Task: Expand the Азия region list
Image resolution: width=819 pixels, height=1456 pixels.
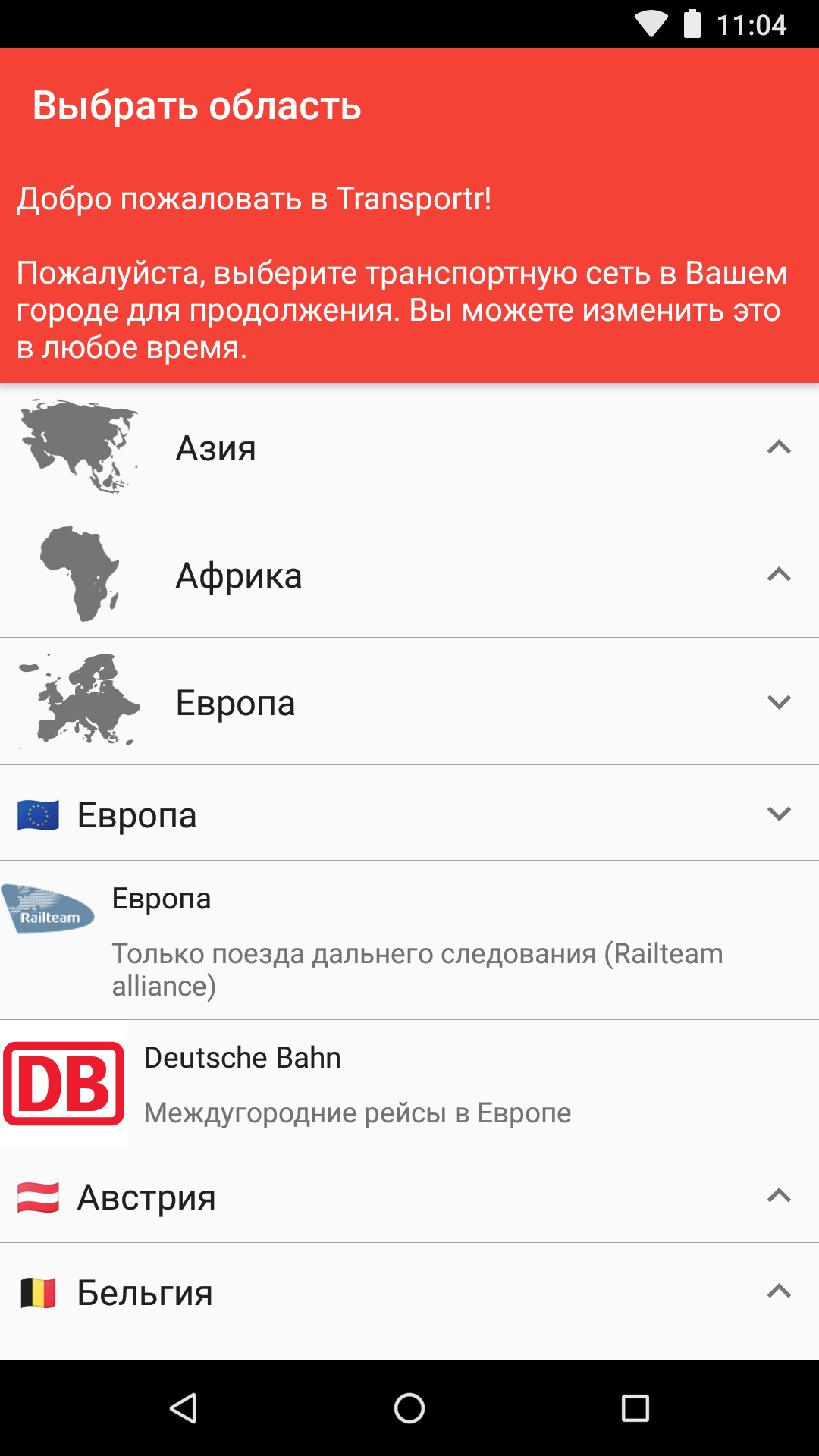Action: 409,447
